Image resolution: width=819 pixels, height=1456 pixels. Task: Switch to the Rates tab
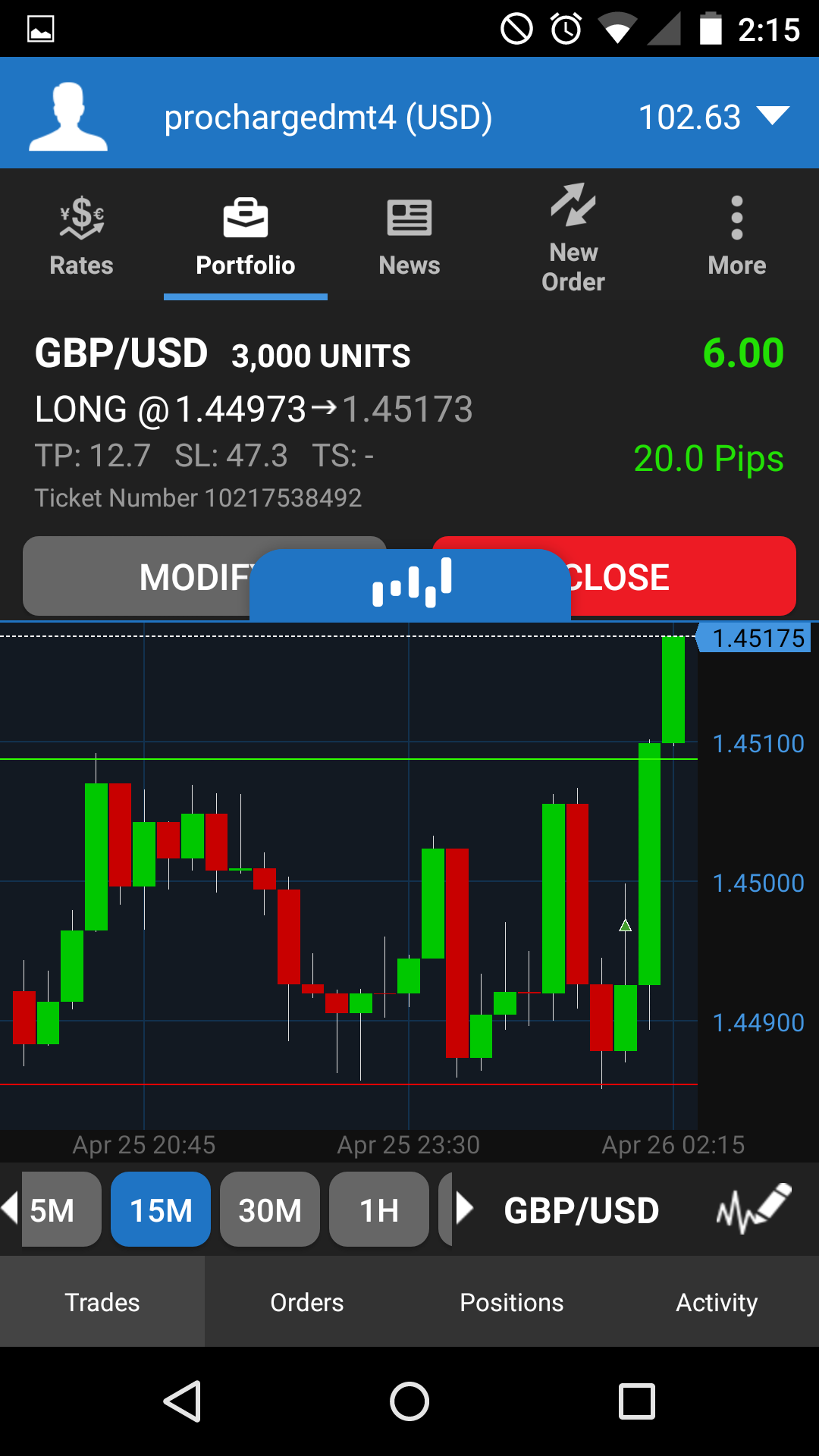pyautogui.click(x=81, y=237)
